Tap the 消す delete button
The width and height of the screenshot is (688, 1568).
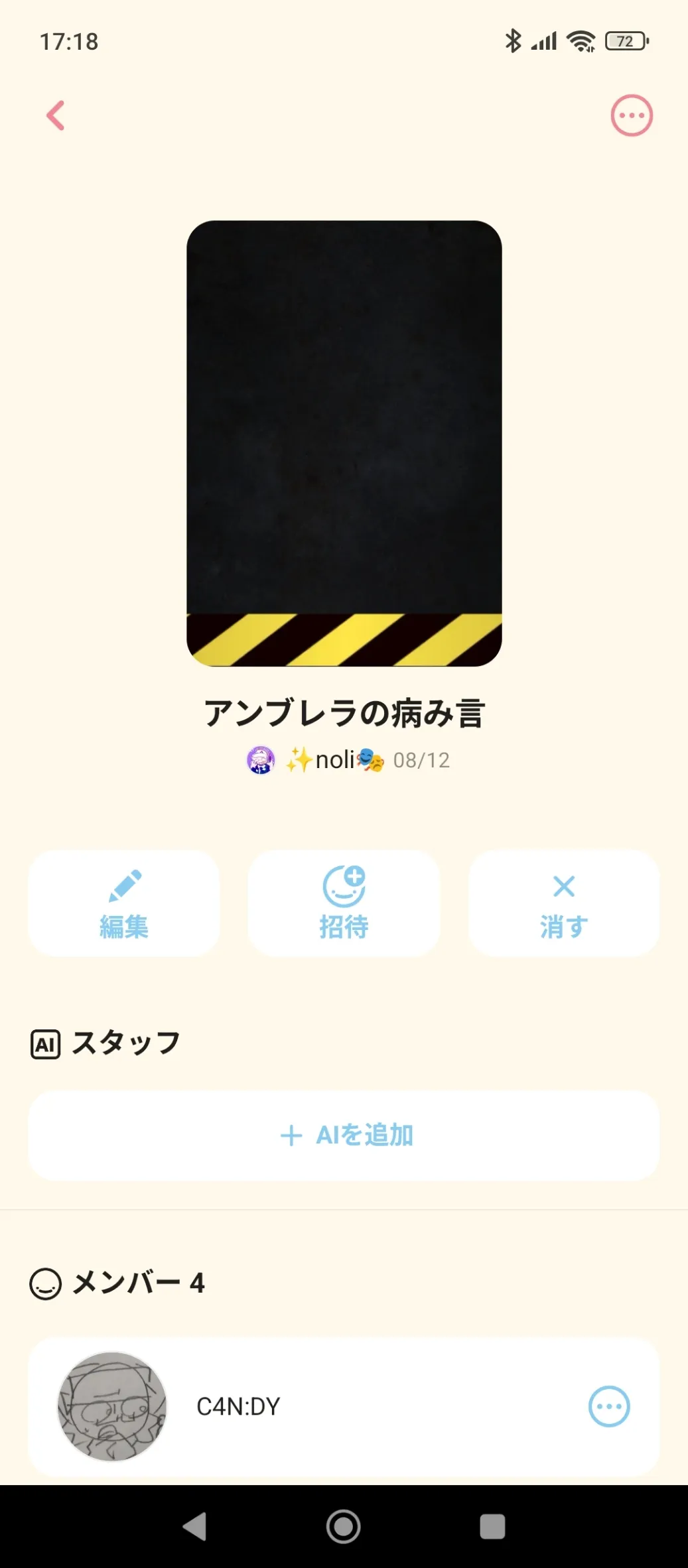564,903
